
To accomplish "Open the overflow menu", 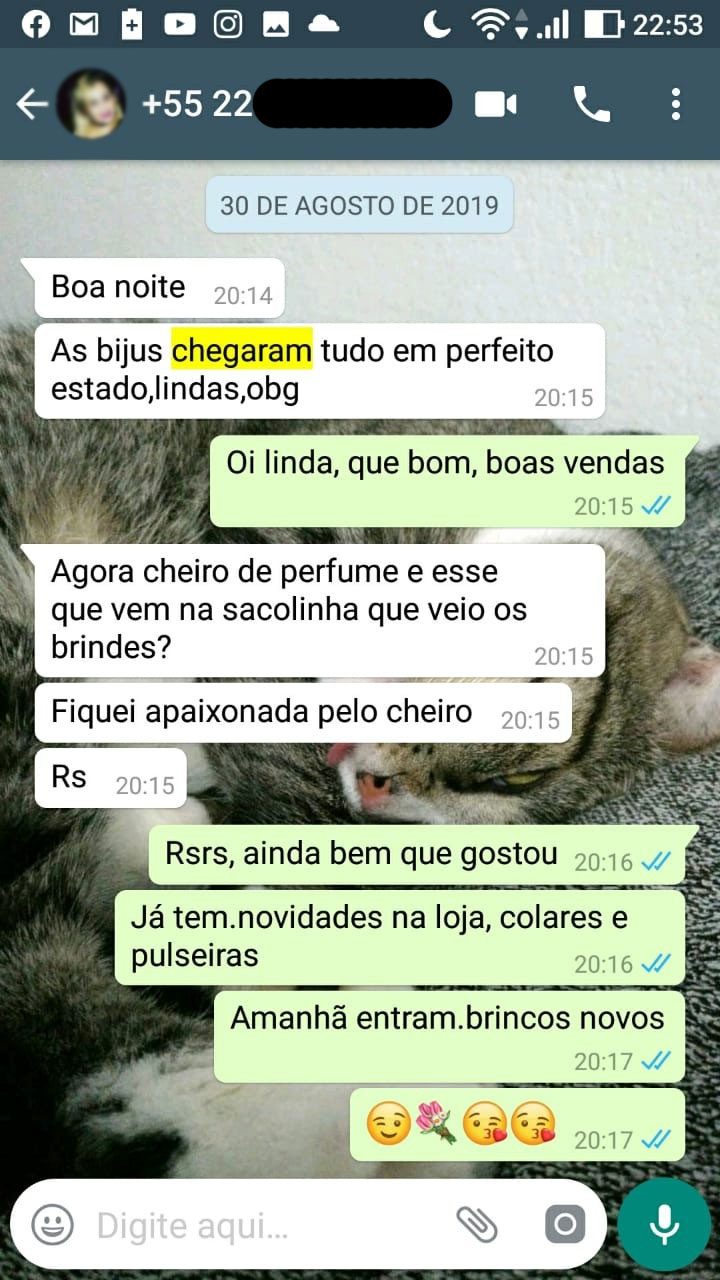I will [x=676, y=104].
